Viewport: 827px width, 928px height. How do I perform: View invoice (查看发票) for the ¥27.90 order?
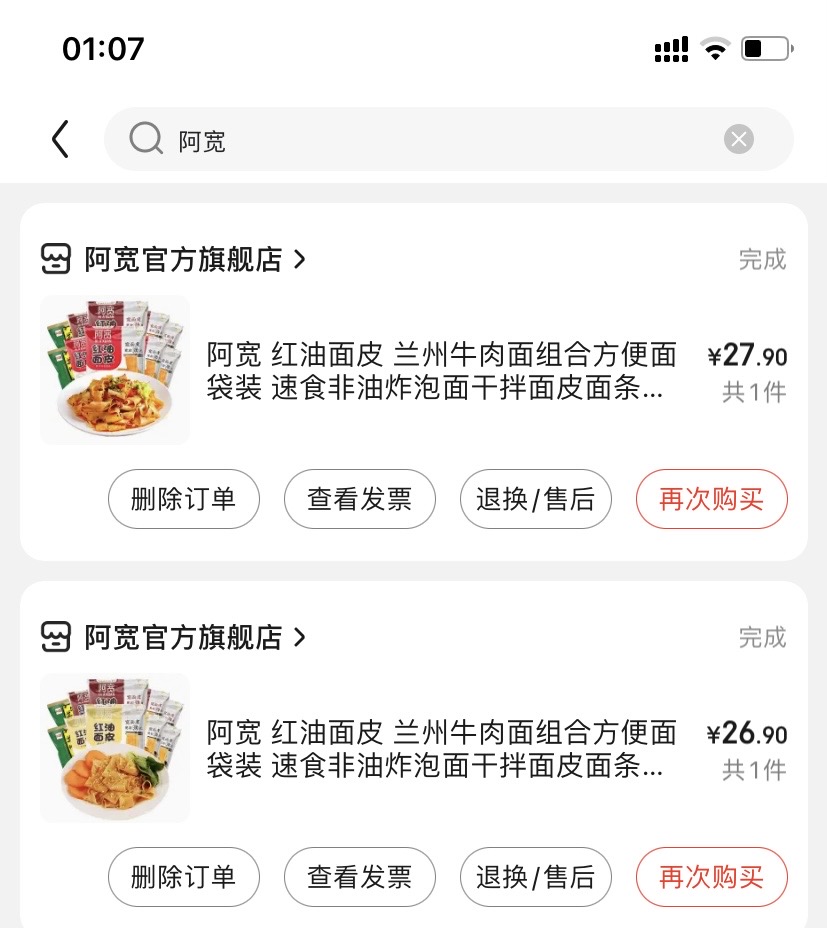click(x=360, y=499)
